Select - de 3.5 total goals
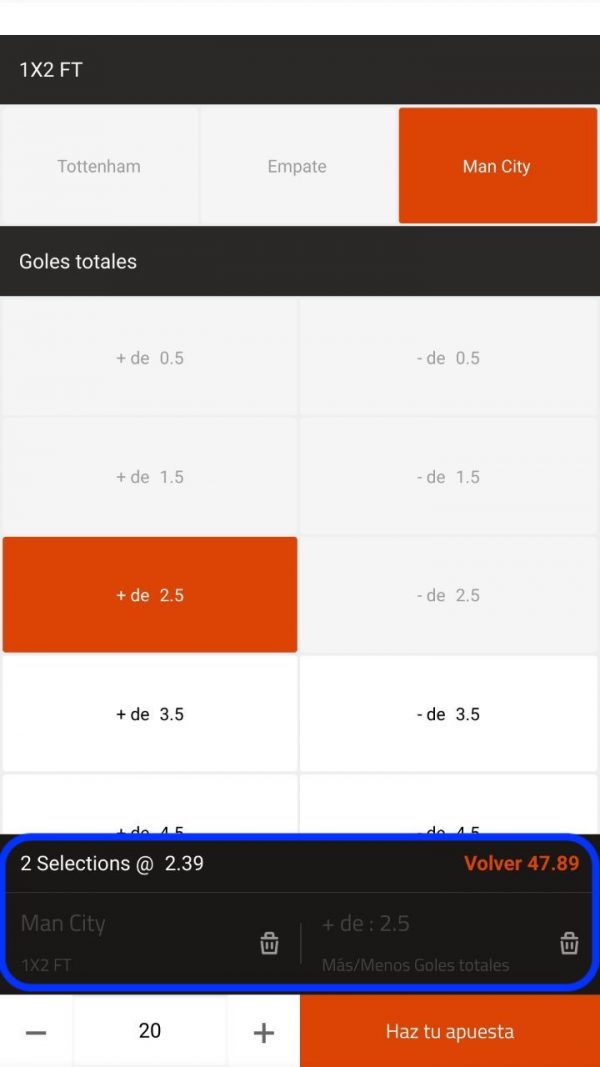Screen dimensions: 600x1067 (449, 714)
